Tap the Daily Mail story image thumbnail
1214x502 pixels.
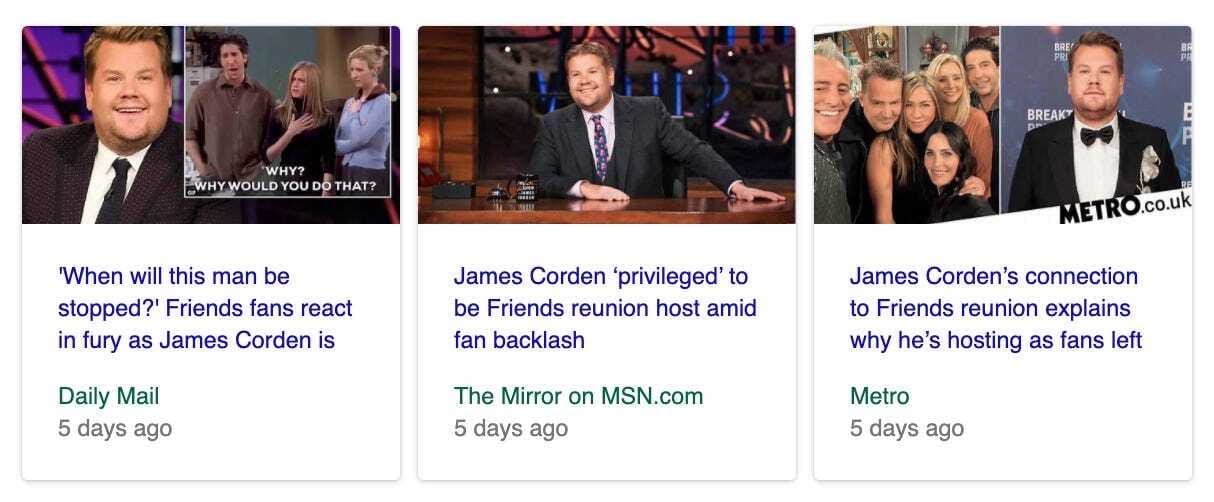[211, 125]
